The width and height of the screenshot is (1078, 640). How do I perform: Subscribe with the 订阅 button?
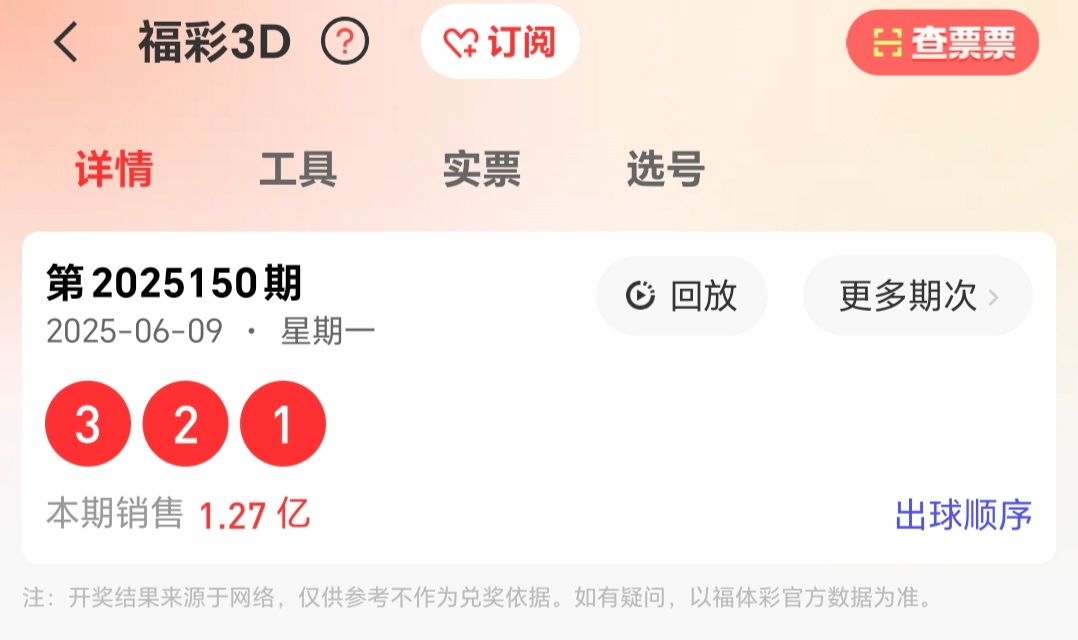click(500, 42)
